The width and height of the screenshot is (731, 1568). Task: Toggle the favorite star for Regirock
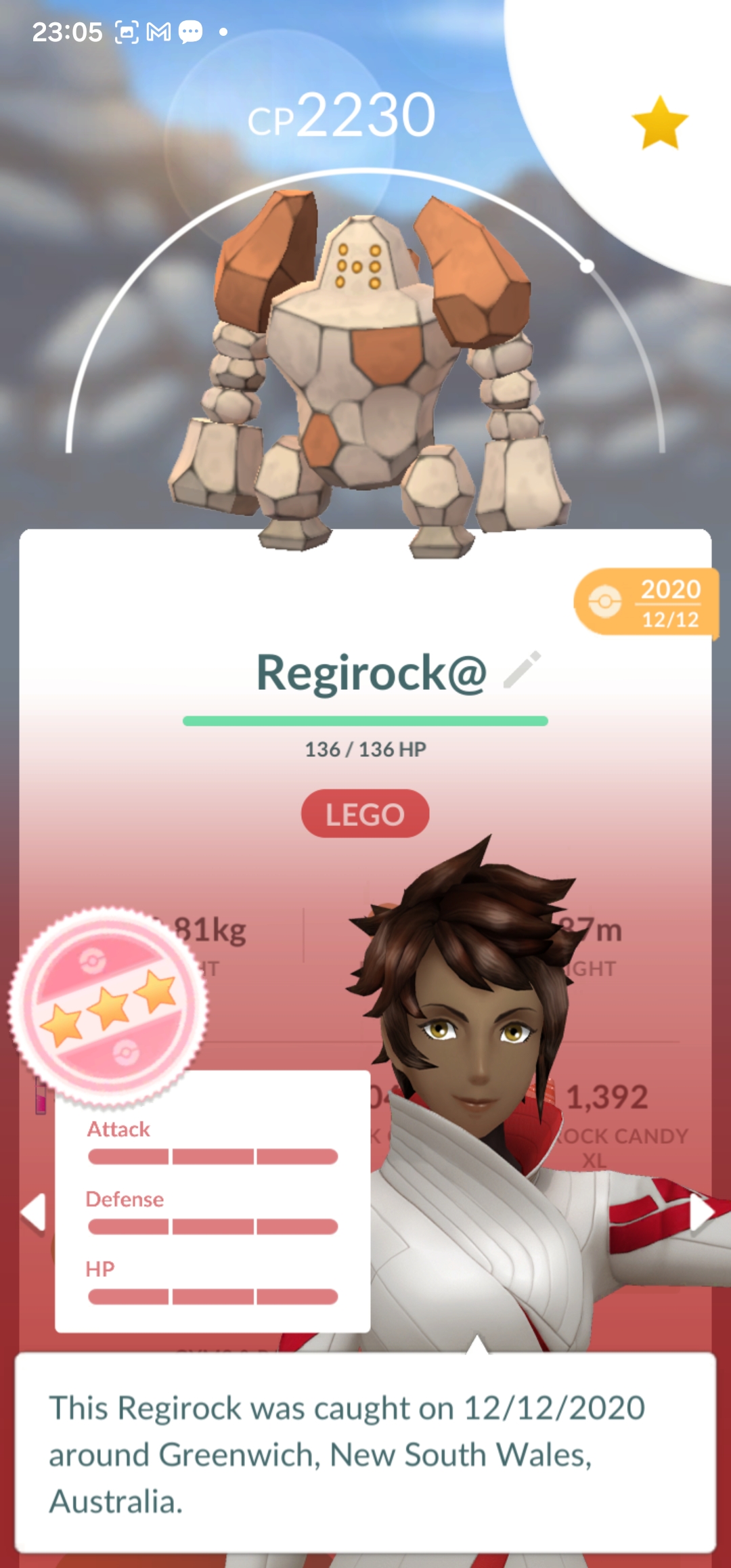[660, 123]
